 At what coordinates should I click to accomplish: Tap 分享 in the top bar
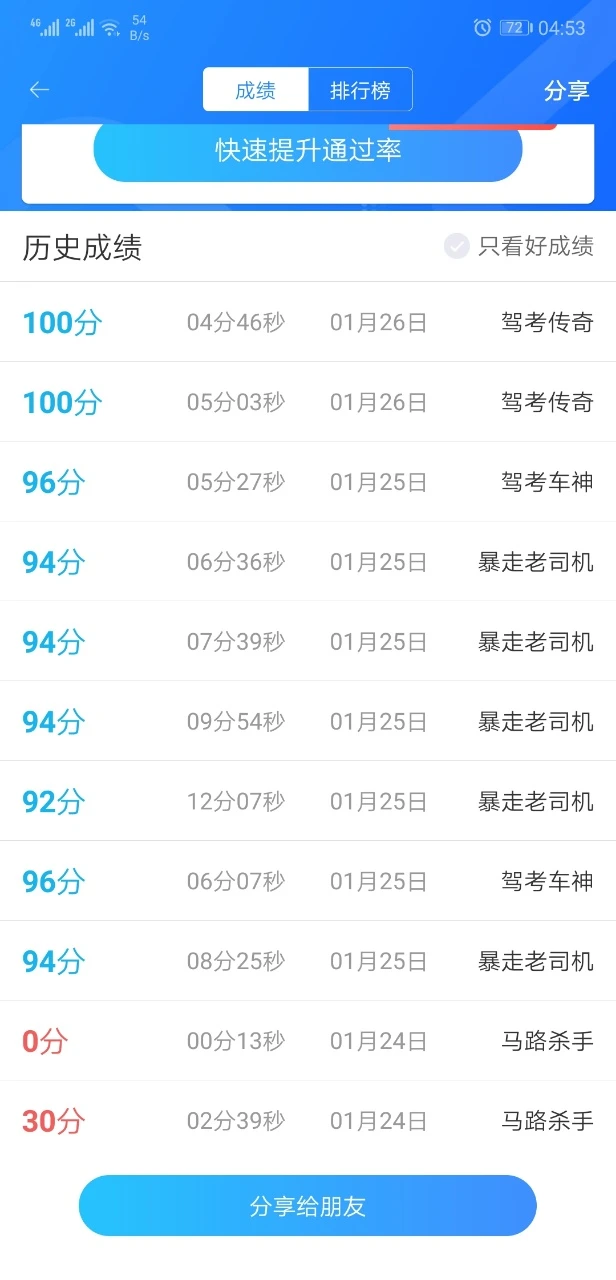click(566, 91)
